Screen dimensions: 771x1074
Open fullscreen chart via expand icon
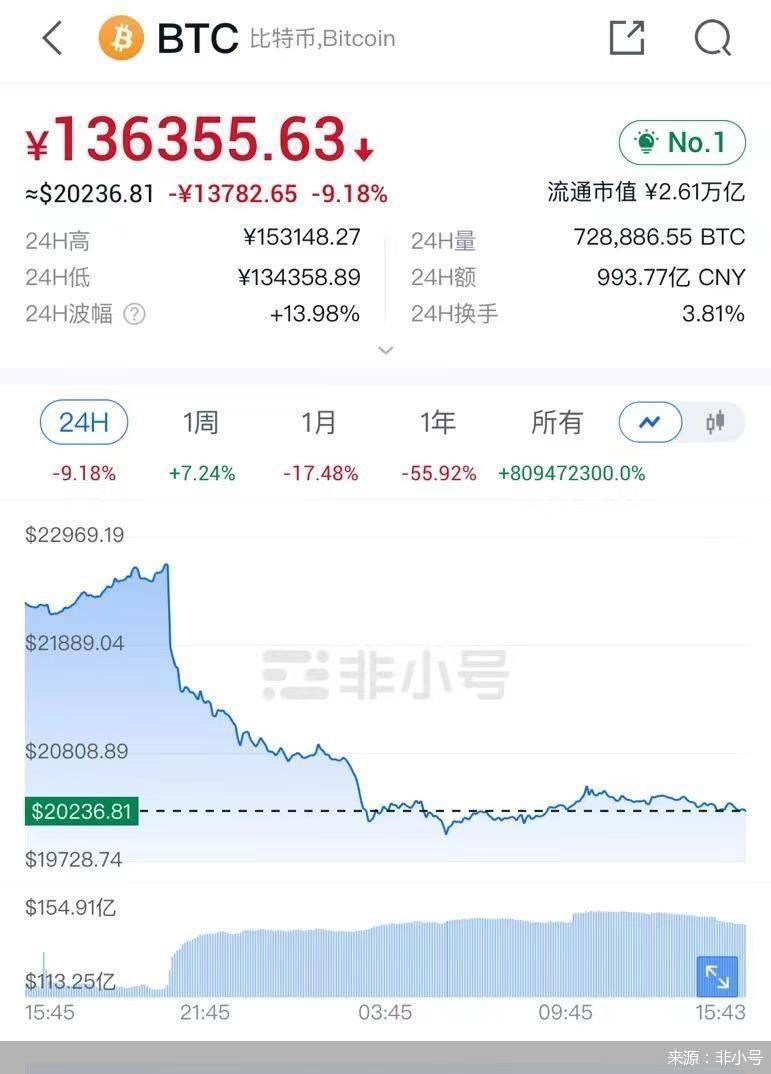[x=717, y=976]
